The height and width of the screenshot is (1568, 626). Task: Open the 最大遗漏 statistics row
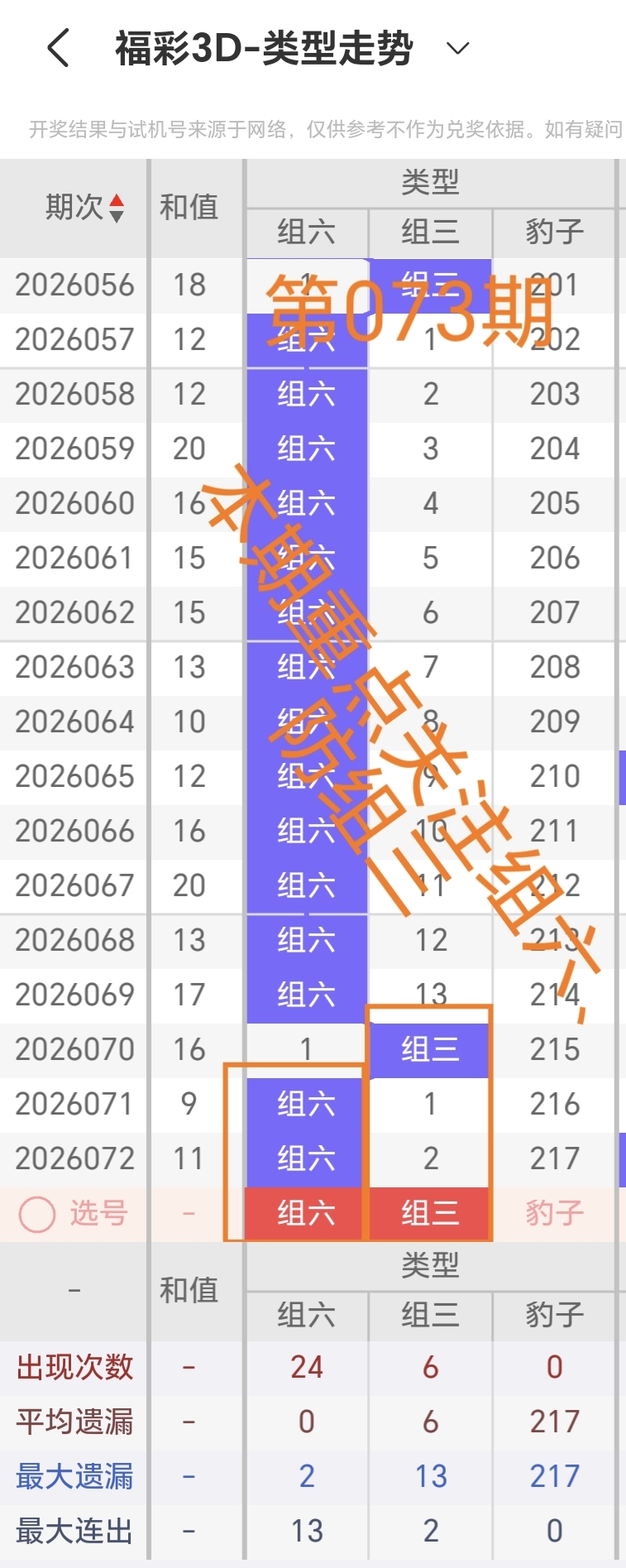73,1475
